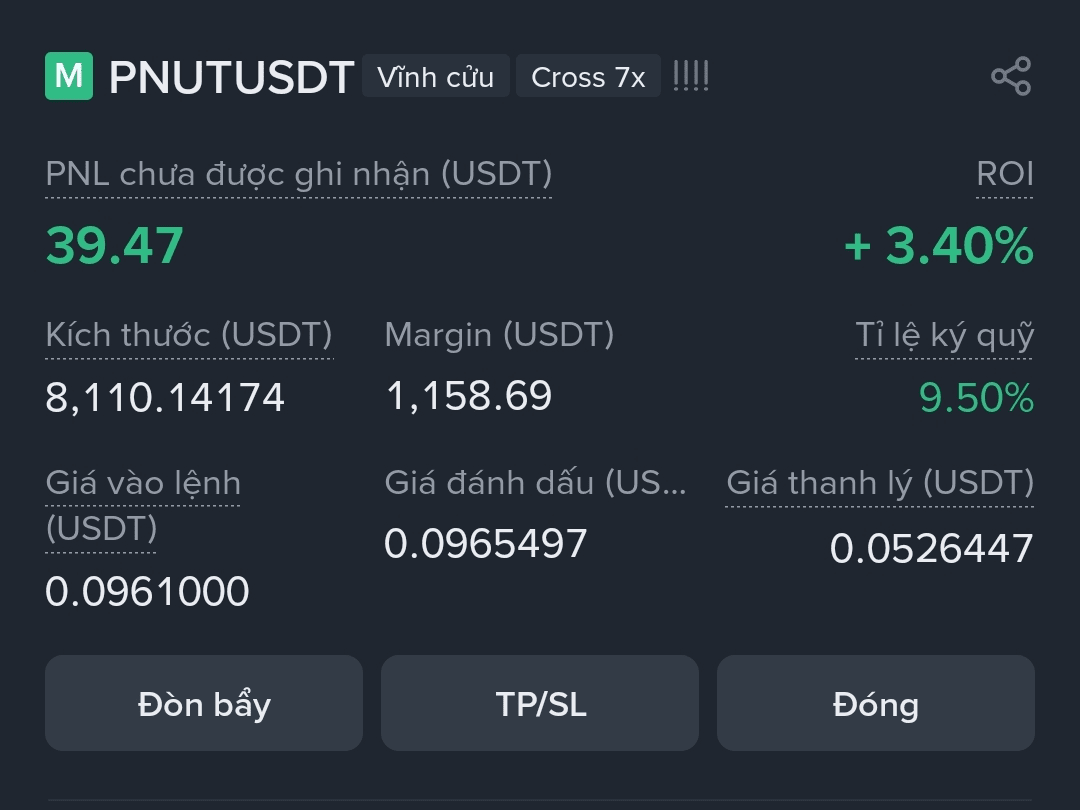This screenshot has width=1080, height=810.
Task: Open the PNUTUSDT trading pair
Action: click(x=231, y=77)
